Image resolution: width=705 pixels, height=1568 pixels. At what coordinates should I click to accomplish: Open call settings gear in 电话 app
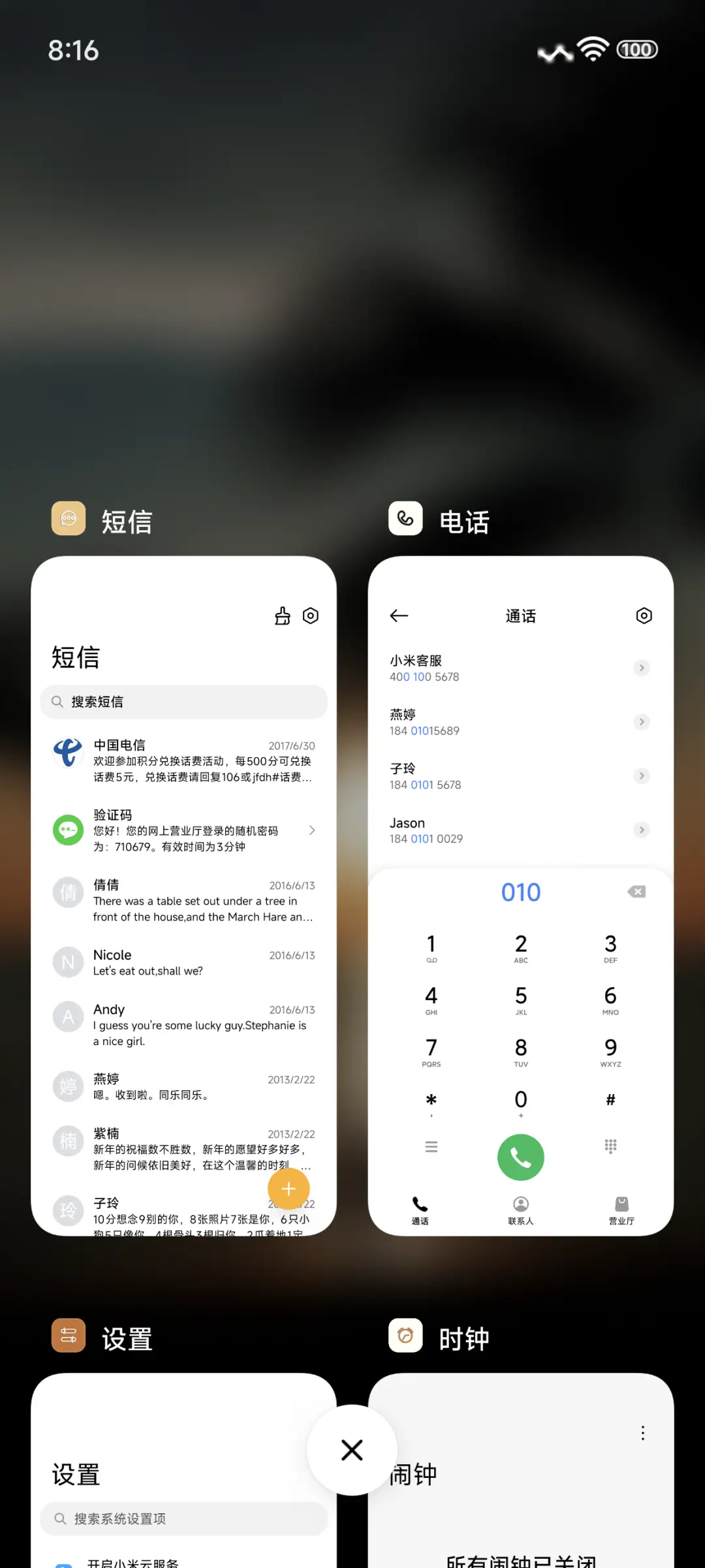644,615
